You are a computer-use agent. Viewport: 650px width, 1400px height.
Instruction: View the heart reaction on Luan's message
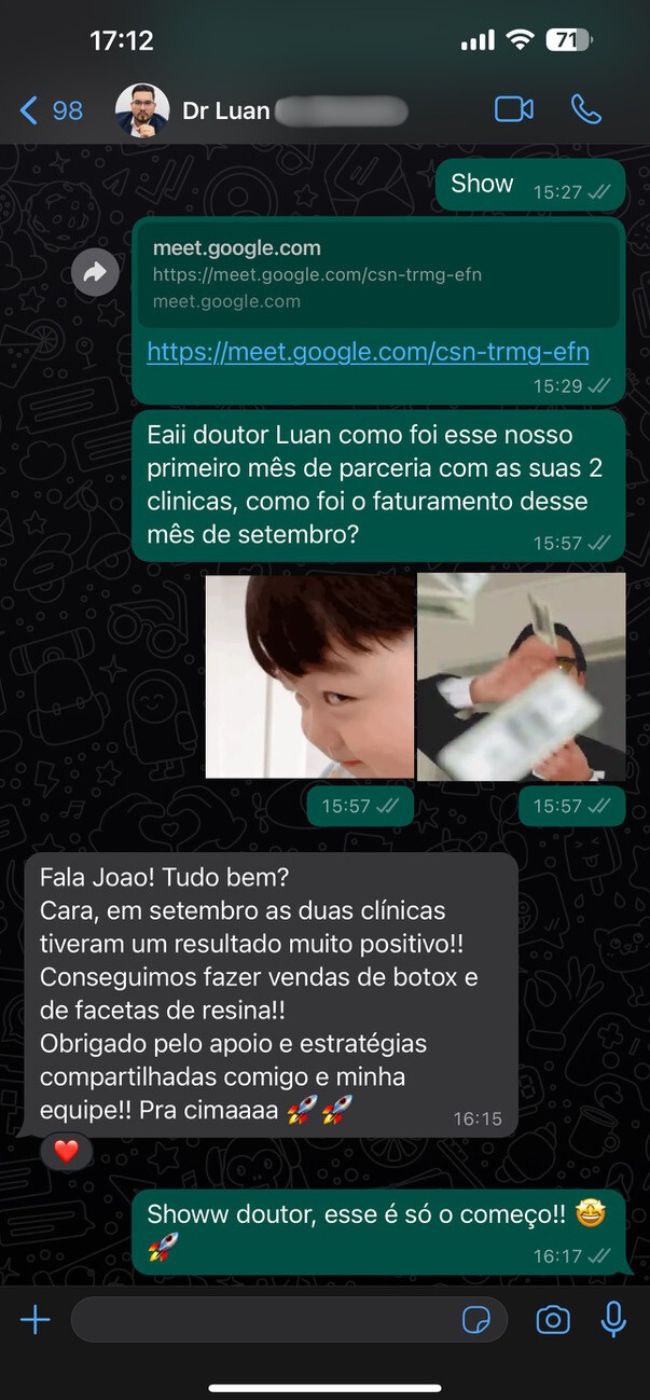66,1151
